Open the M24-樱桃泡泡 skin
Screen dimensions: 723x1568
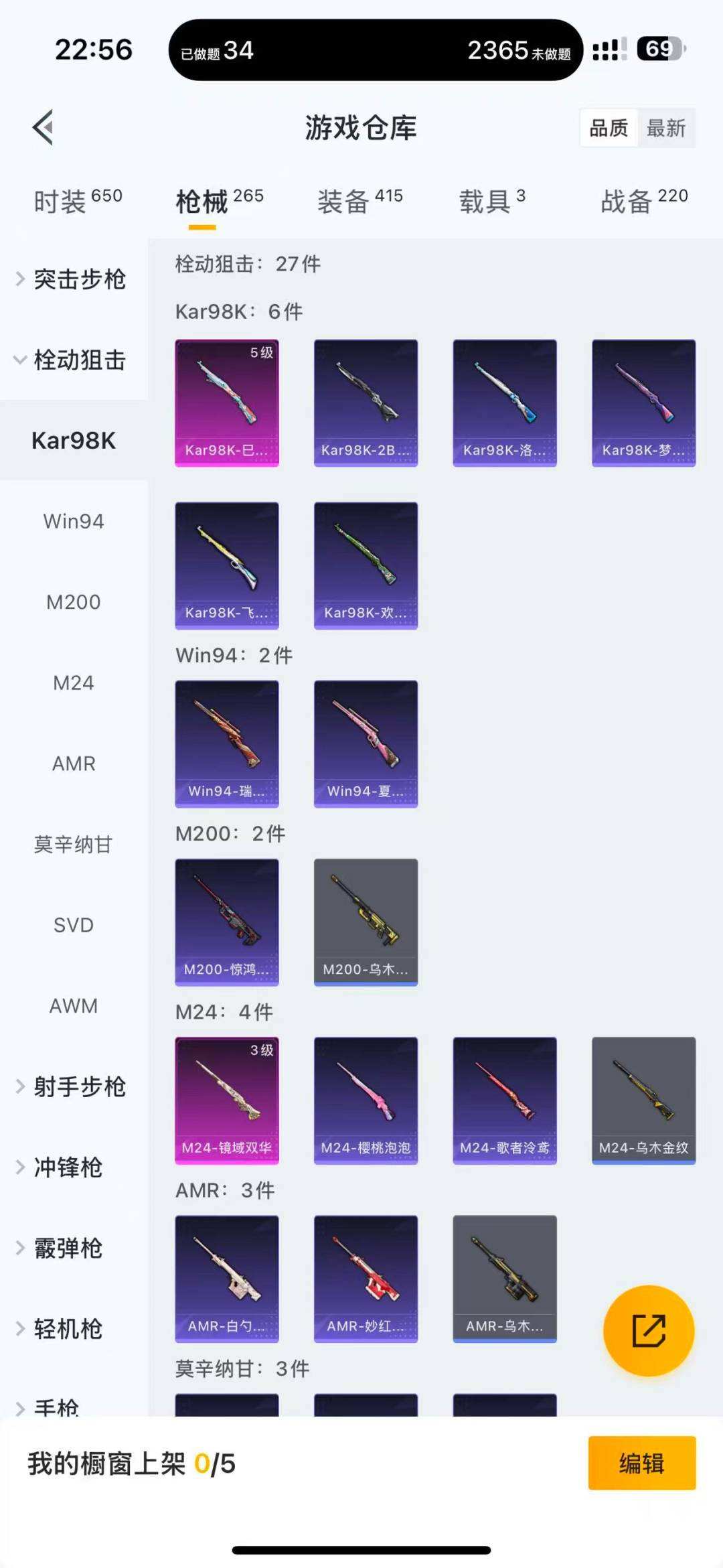click(366, 1100)
